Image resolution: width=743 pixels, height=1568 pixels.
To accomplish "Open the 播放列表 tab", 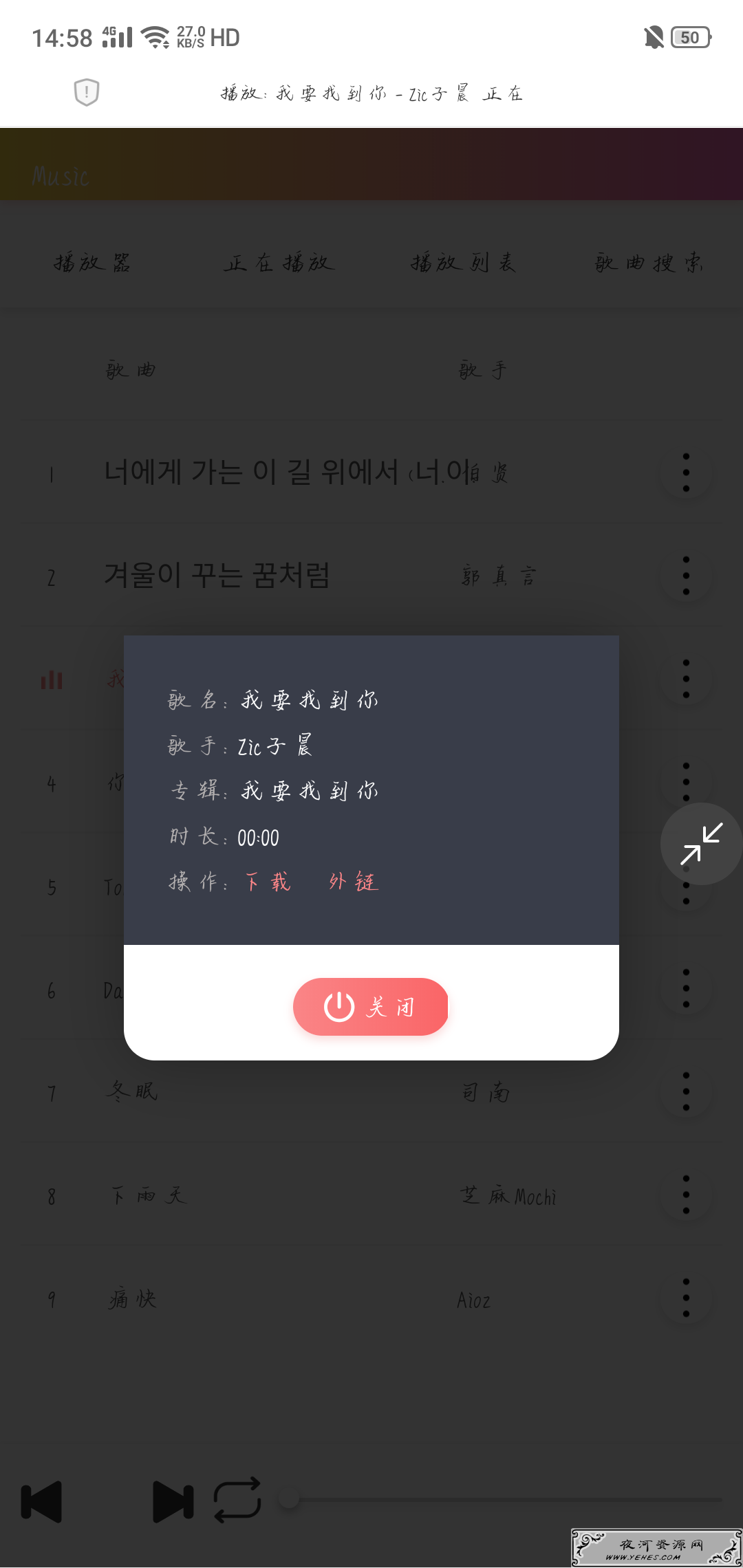I will tap(463, 262).
